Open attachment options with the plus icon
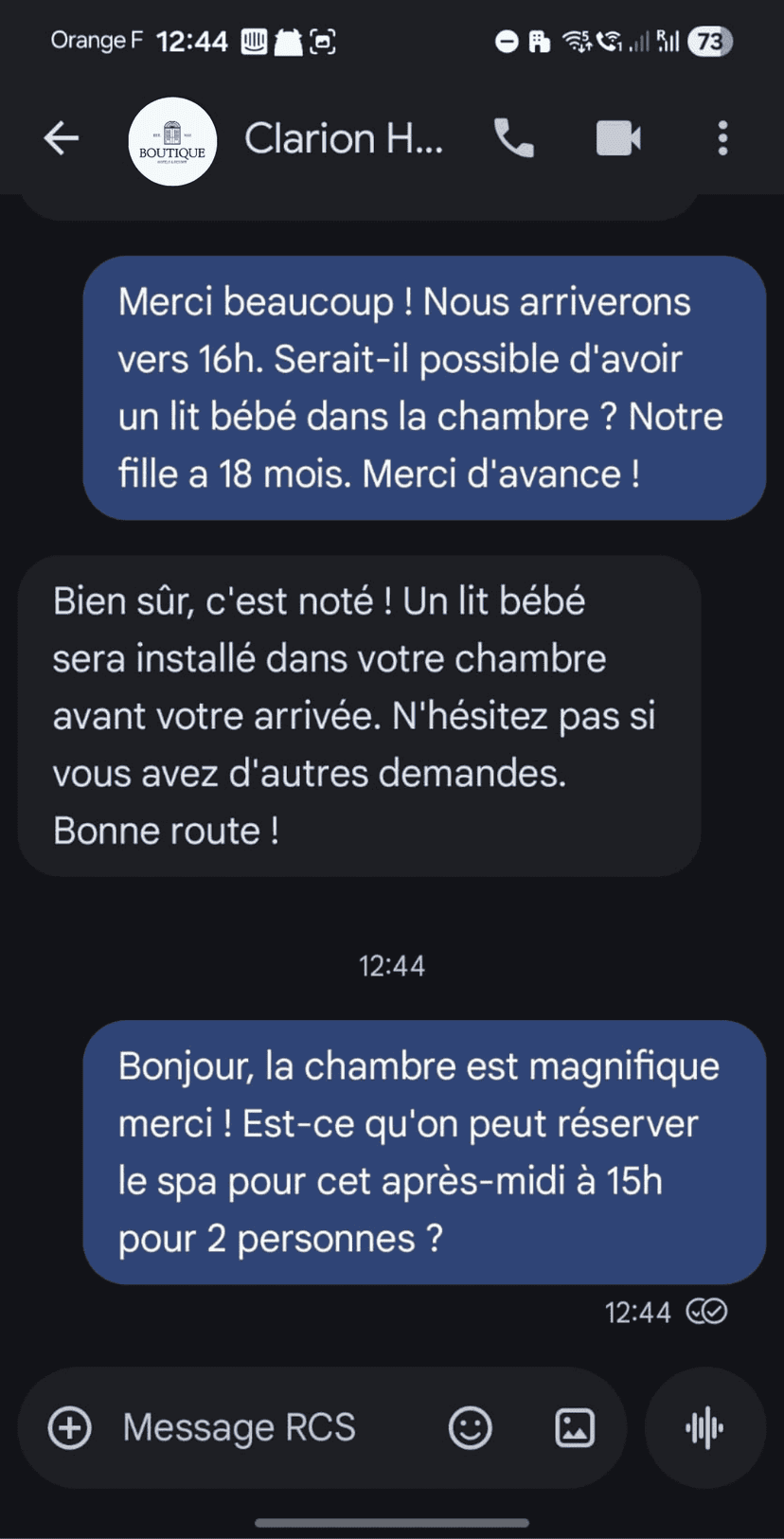This screenshot has width=784, height=1539. click(x=68, y=1427)
